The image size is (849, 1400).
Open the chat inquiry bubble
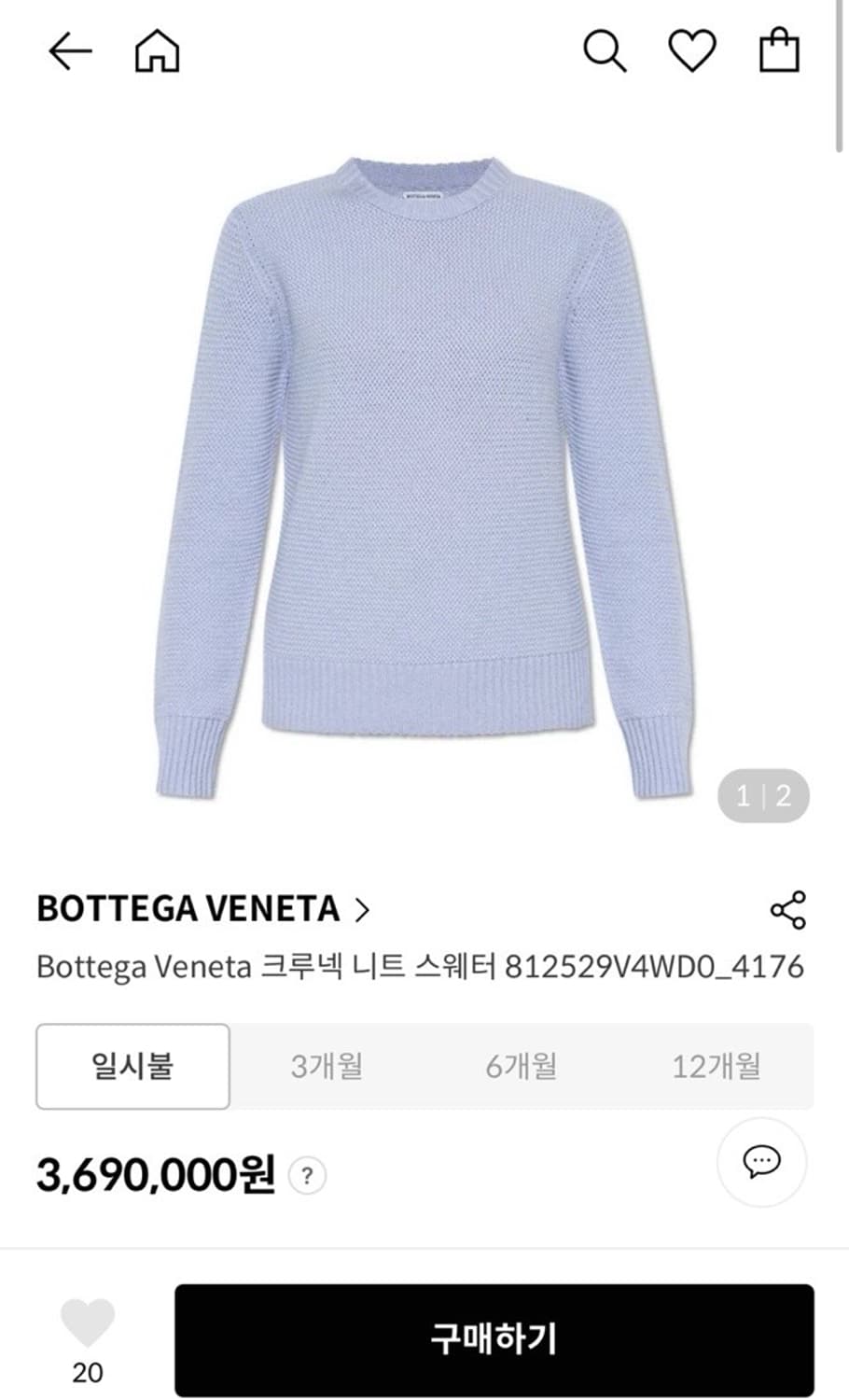point(762,1161)
